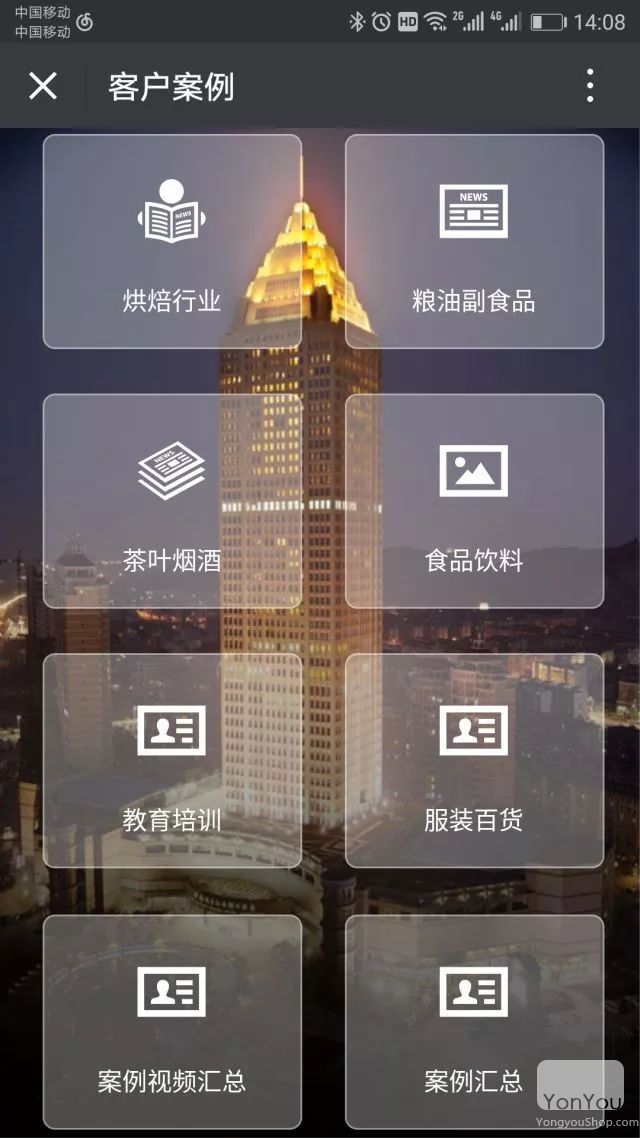
Task: Close the 客户案例 page
Action: 43,86
